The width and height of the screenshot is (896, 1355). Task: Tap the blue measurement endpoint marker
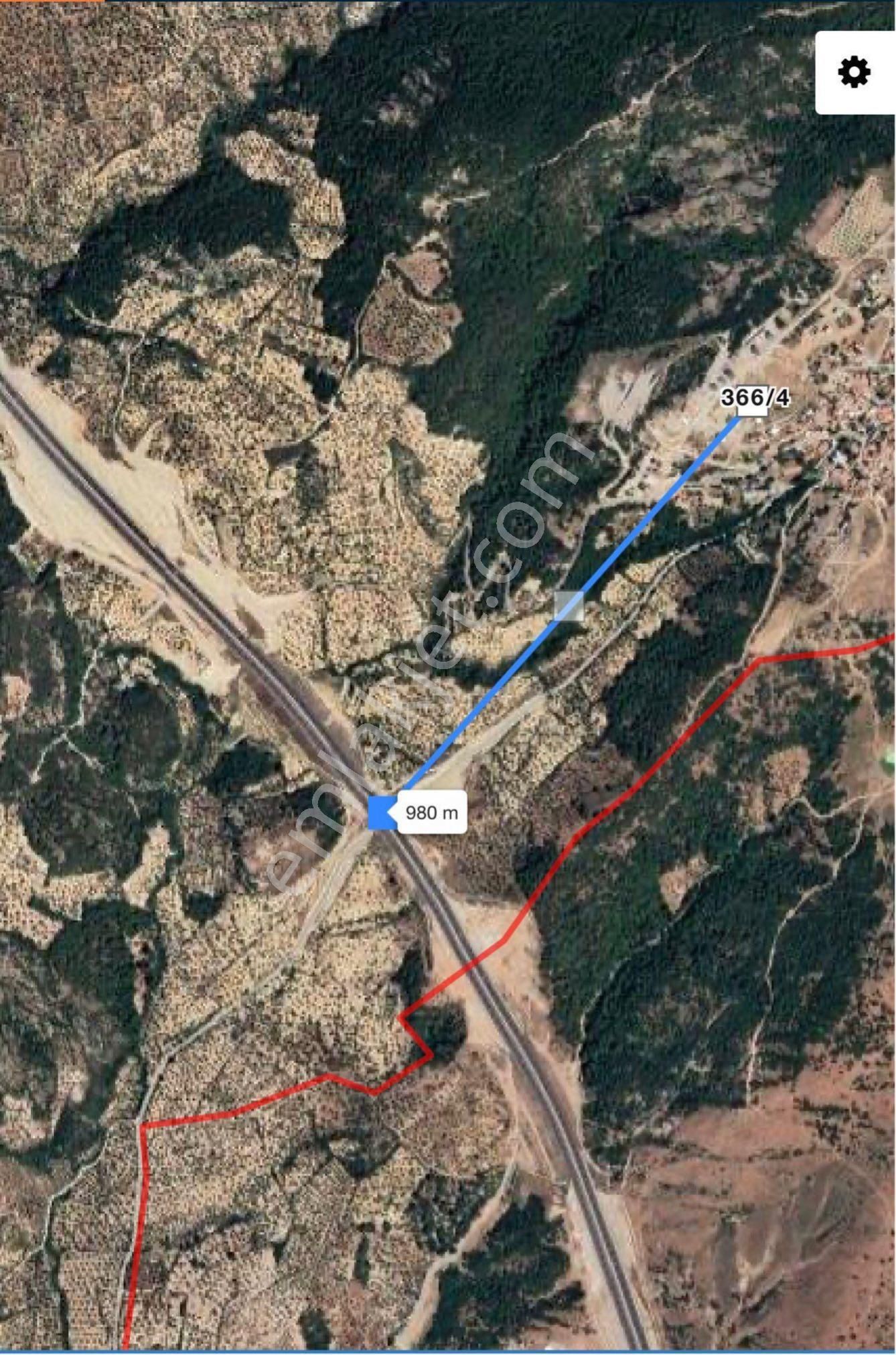(x=382, y=812)
